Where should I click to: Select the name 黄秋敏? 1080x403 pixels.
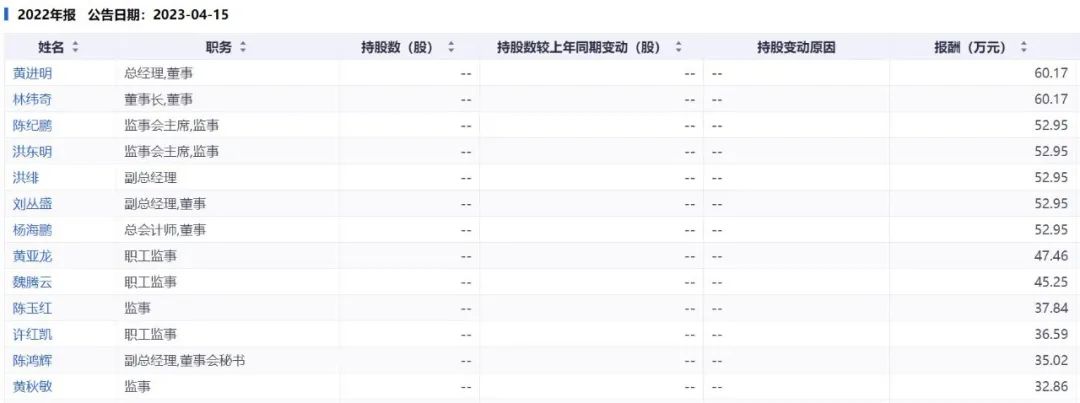tap(33, 386)
